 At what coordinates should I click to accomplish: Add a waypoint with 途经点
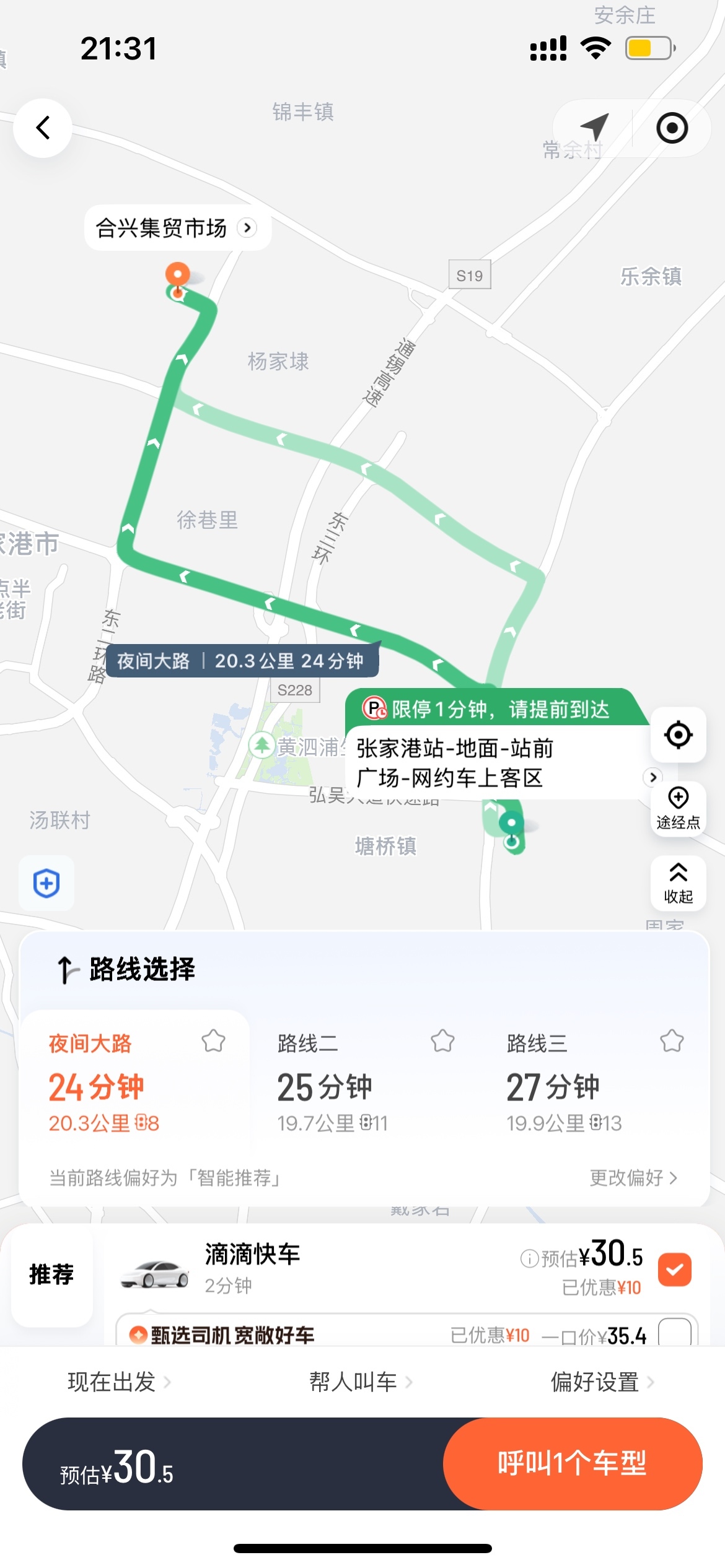[x=678, y=808]
